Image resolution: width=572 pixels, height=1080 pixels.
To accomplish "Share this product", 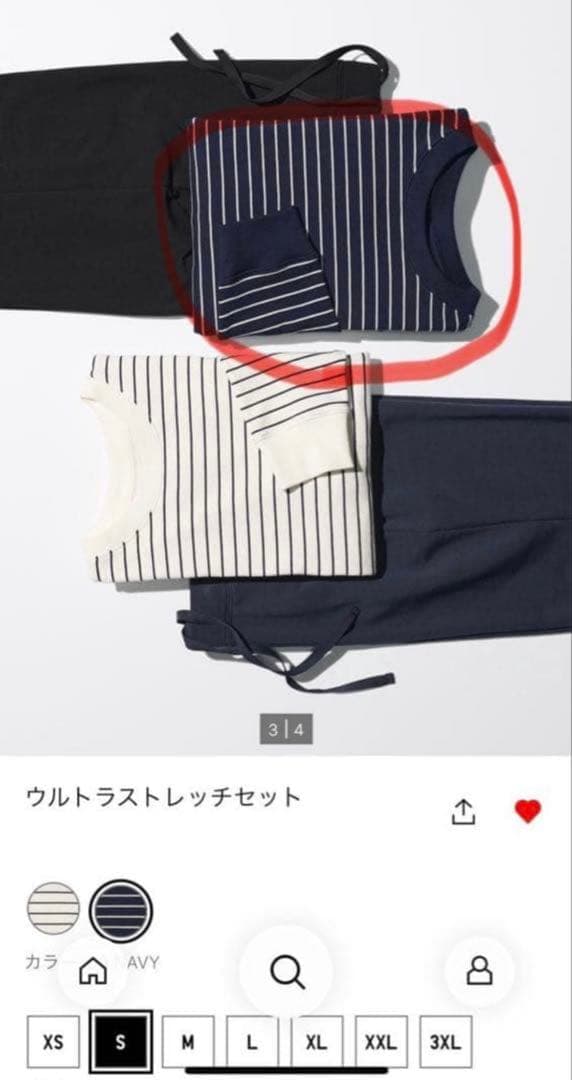I will coord(464,811).
